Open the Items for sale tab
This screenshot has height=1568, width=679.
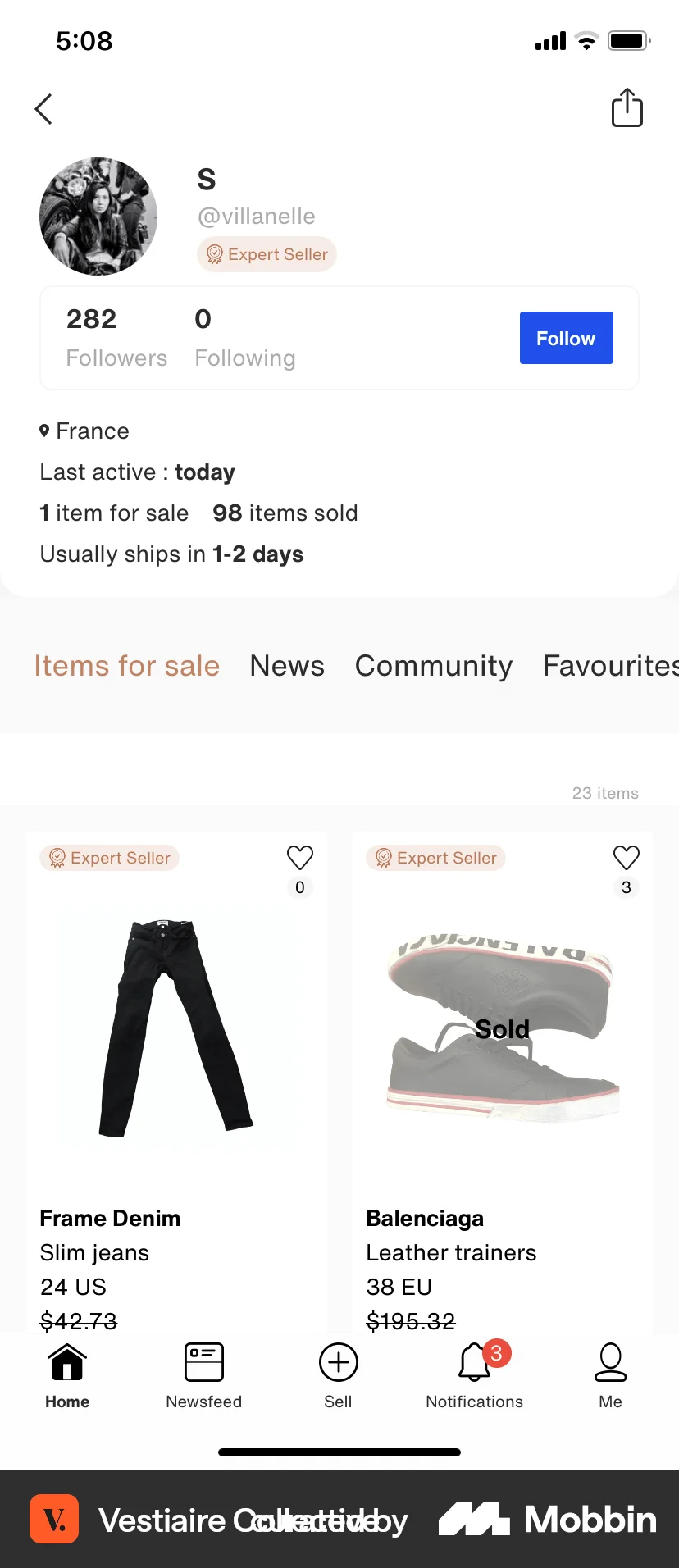click(126, 666)
